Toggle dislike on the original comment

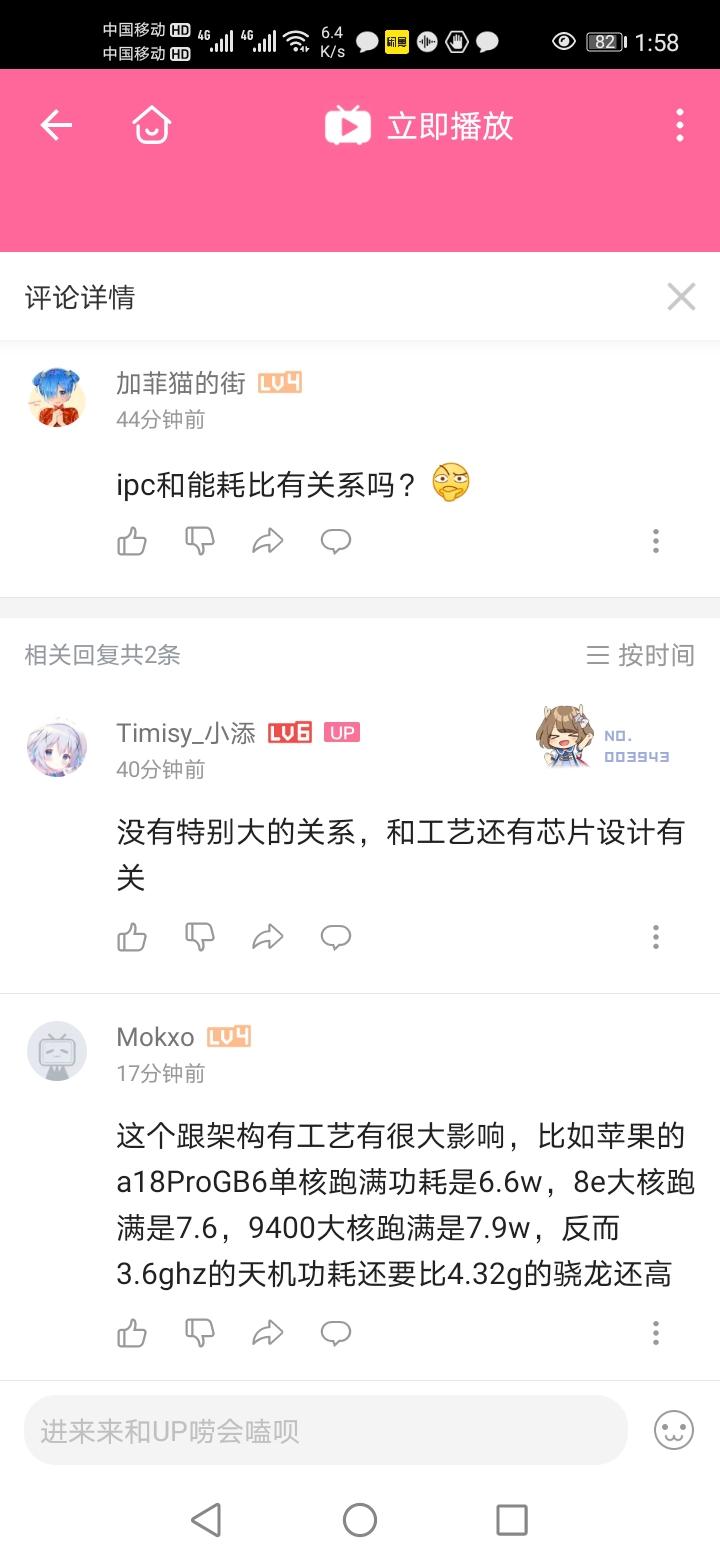coord(200,541)
